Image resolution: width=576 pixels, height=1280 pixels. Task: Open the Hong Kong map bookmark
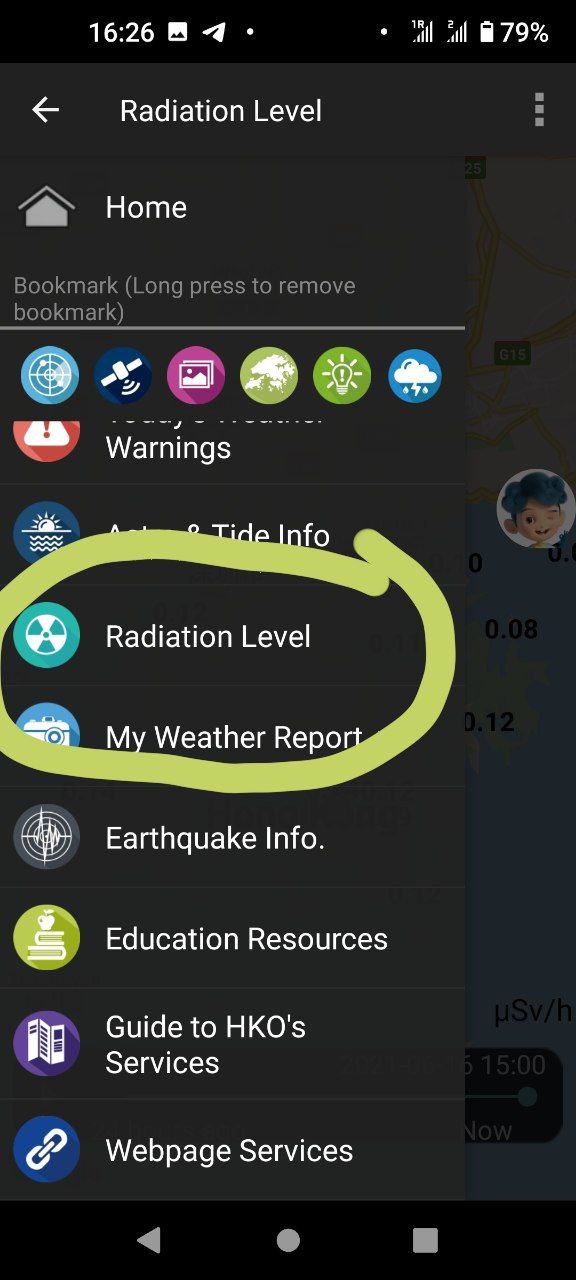coord(269,375)
